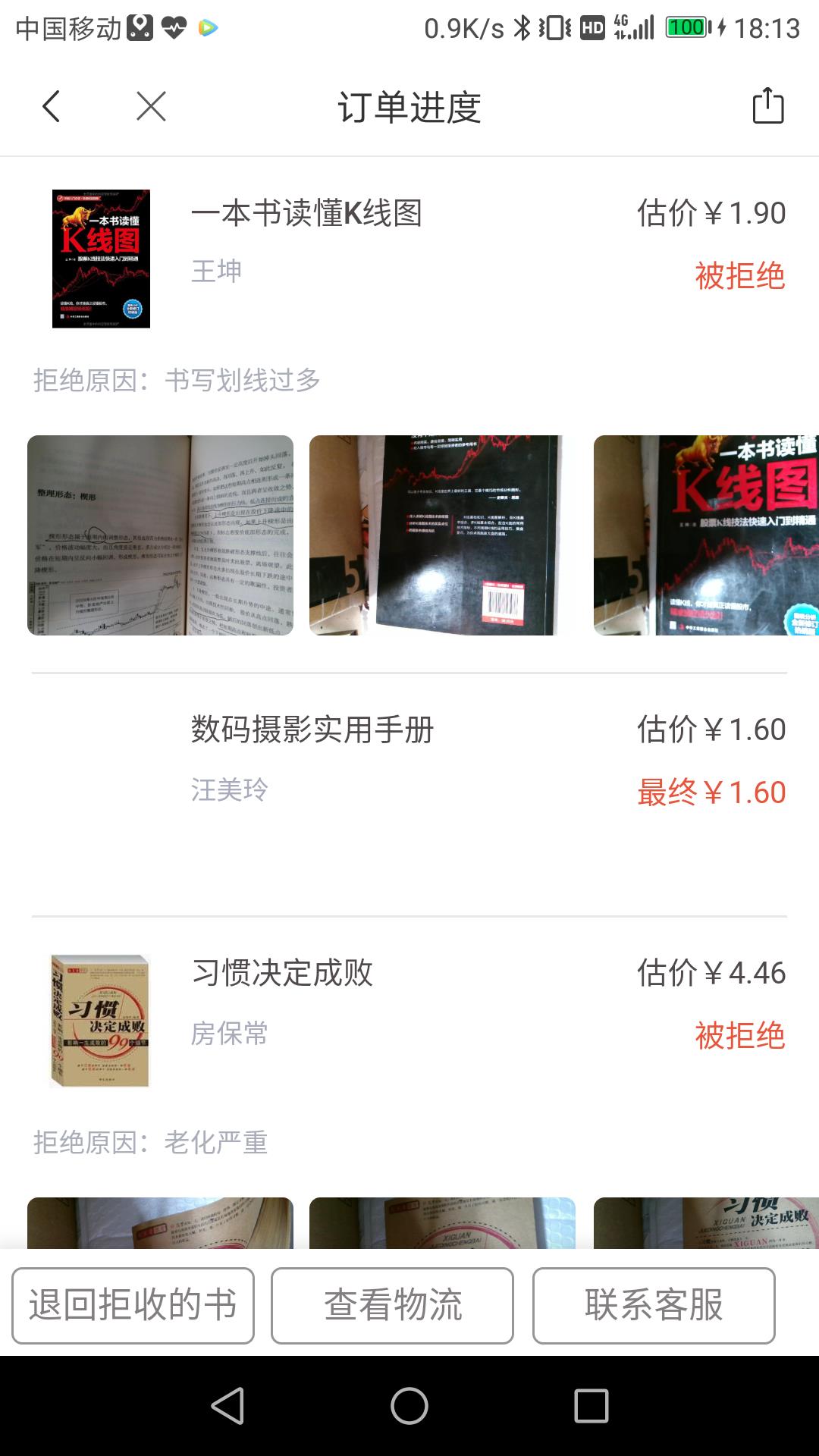View the K线图 front cover rejection photo

coord(705,535)
